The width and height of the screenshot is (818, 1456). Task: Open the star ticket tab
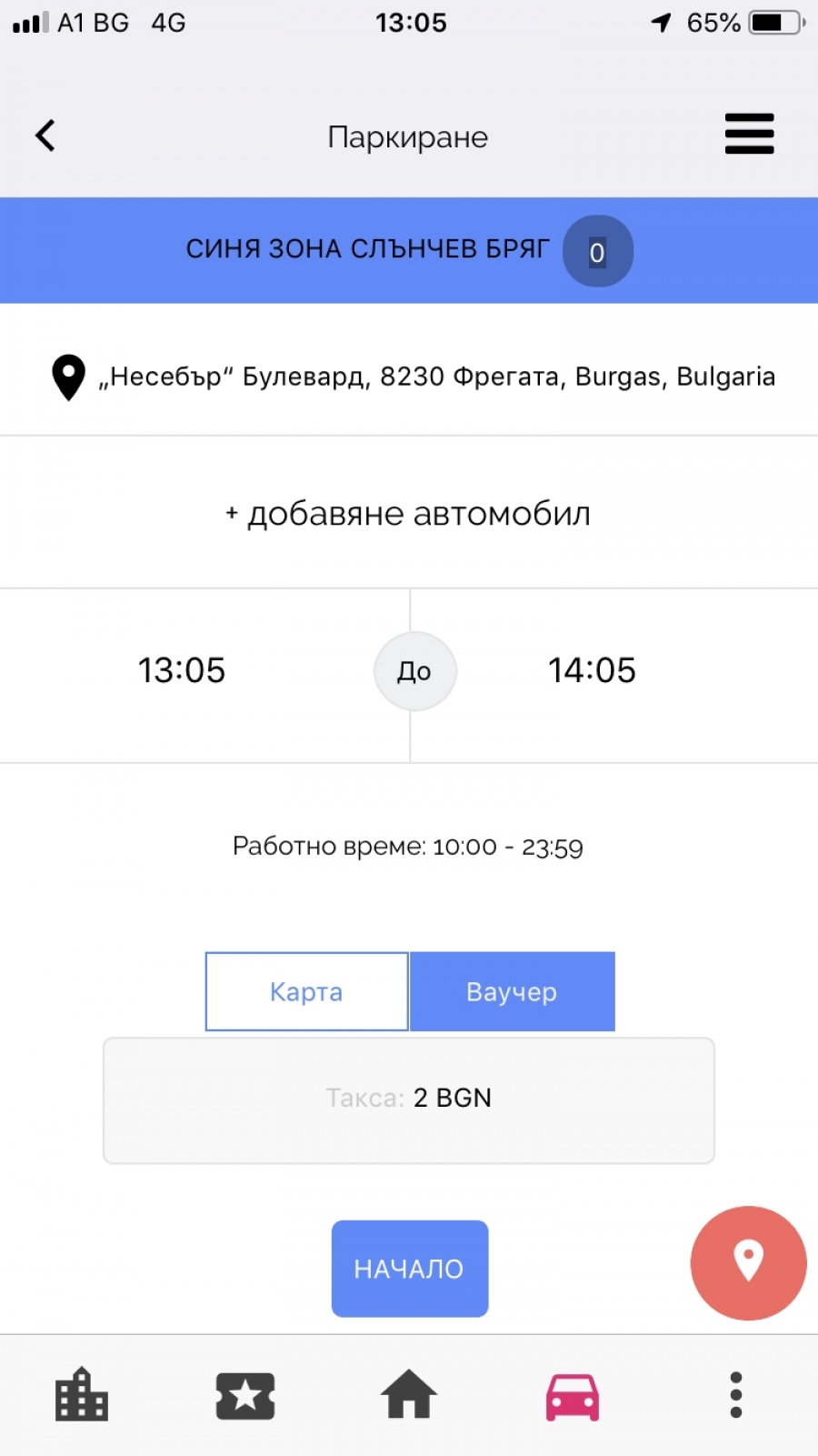[x=245, y=1396]
